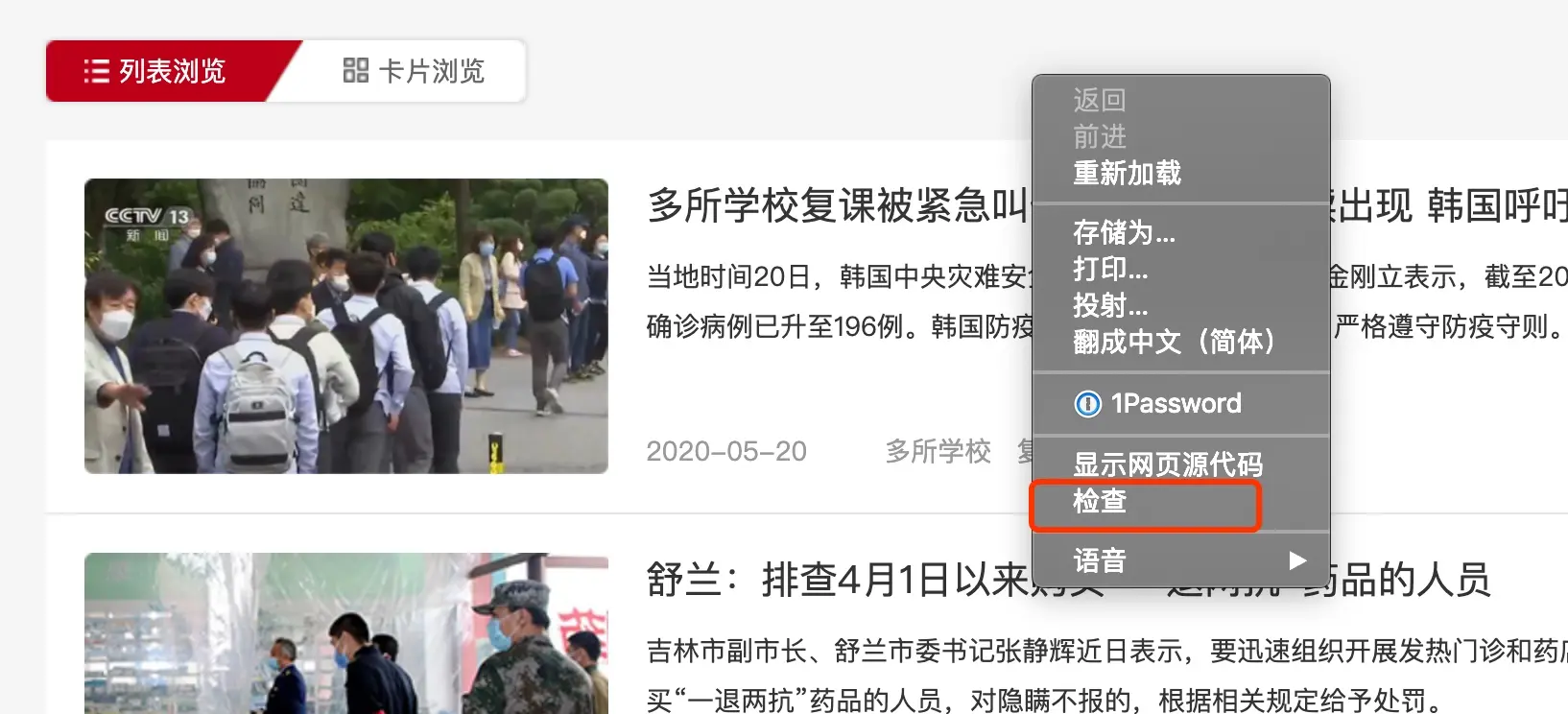Viewport: 1568px width, 714px height.
Task: Open the Korean school news thumbnail image
Action: point(345,325)
